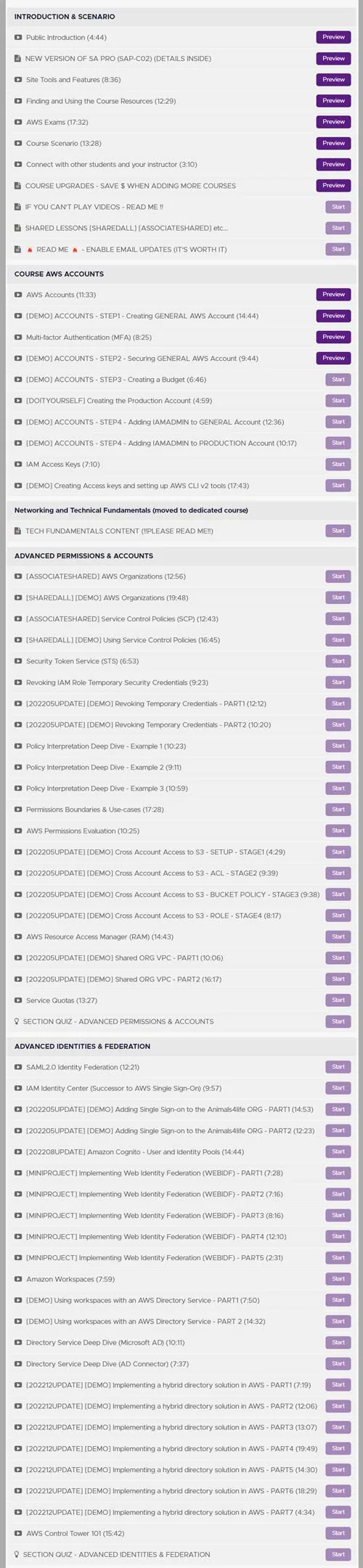Start Security Token Service (STS) lesson
Viewport: 363px width, 1568px height.
(x=338, y=661)
